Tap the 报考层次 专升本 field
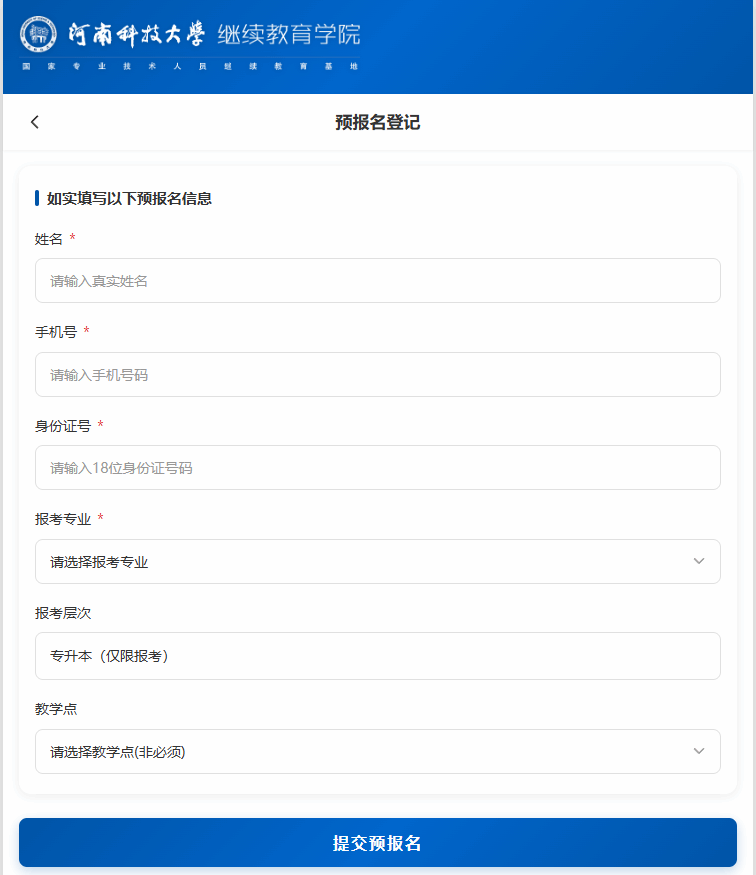Image resolution: width=756 pixels, height=875 pixels. point(378,656)
